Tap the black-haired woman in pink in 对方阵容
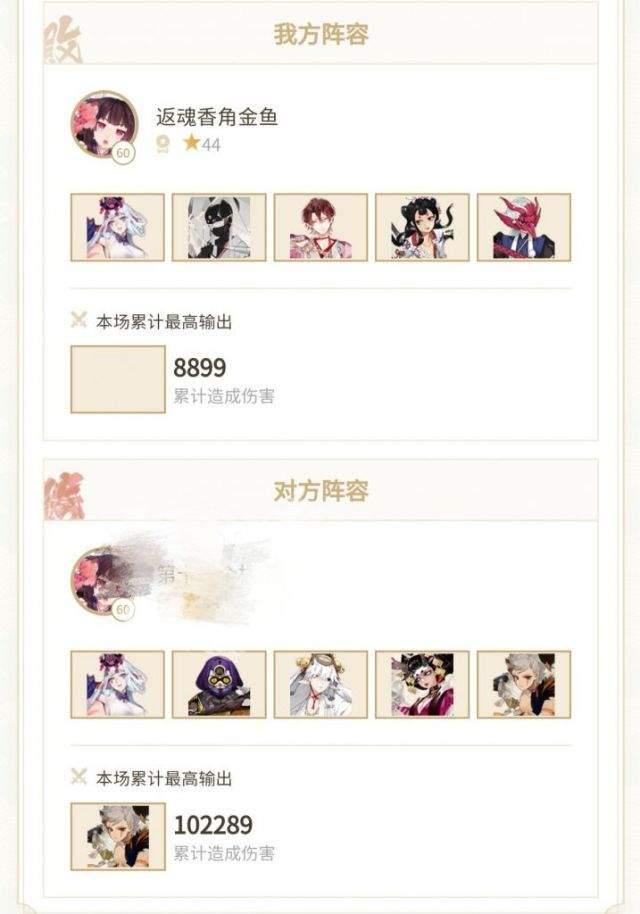 (422, 685)
